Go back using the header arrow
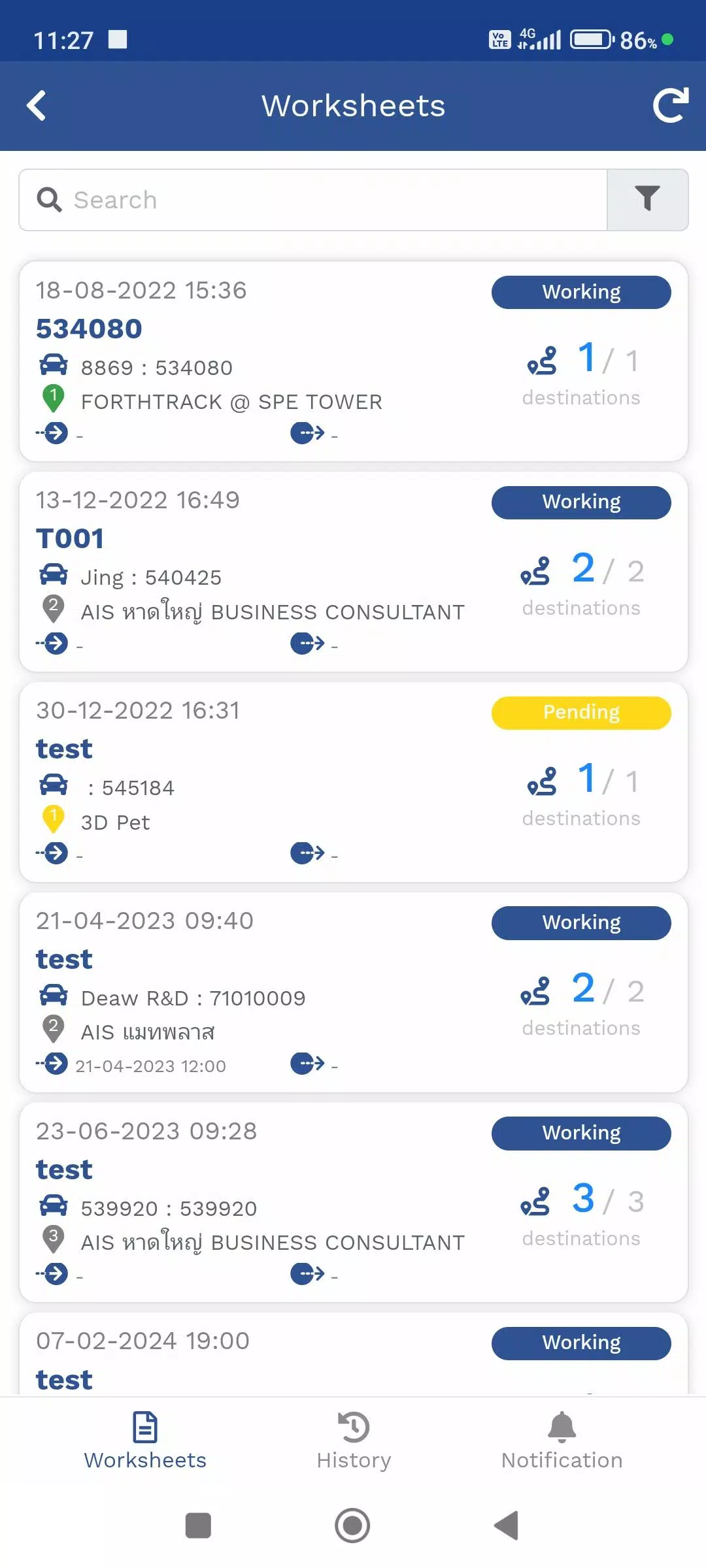The image size is (706, 1568). tap(37, 106)
